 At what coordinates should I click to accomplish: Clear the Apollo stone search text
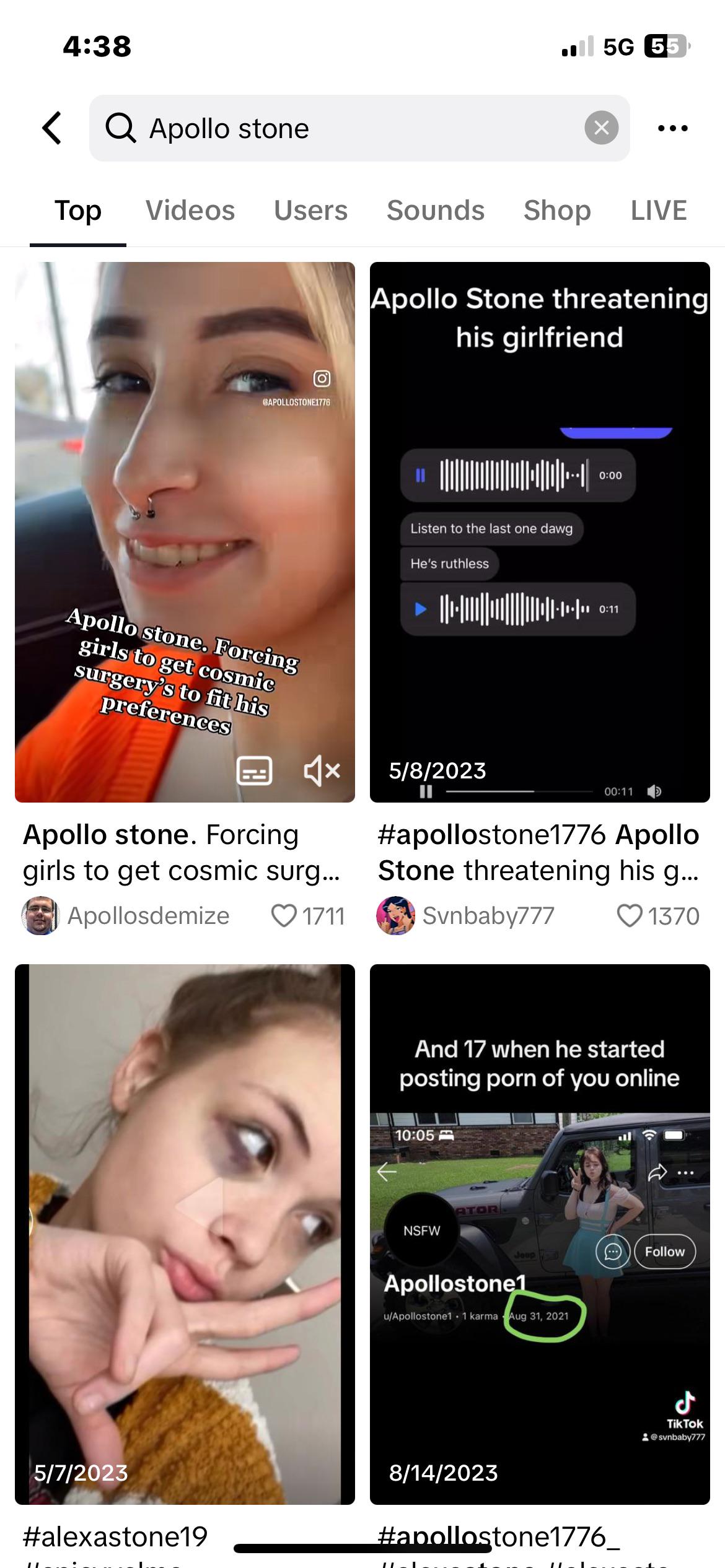(601, 128)
